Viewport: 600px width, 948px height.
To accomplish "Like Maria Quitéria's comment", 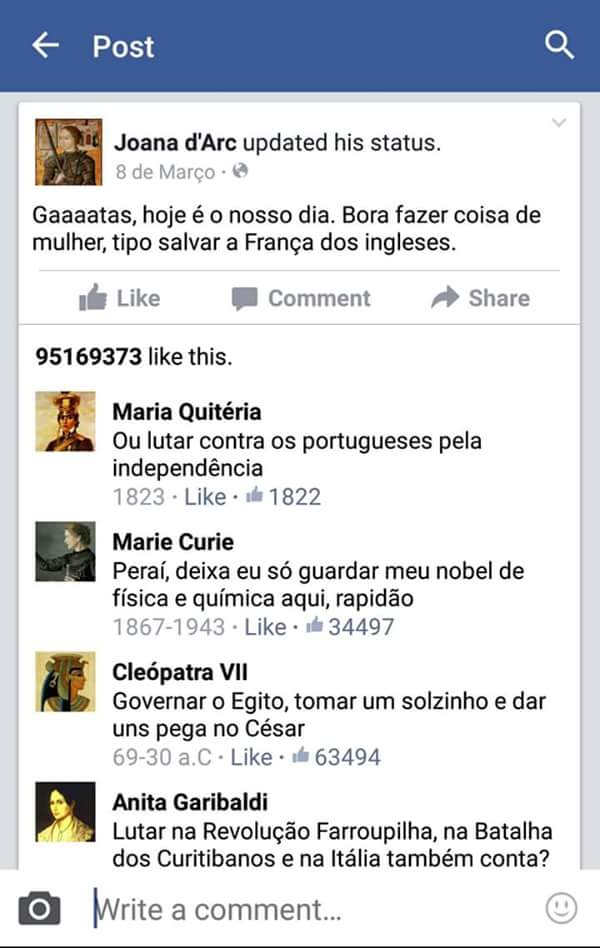I will tap(205, 497).
